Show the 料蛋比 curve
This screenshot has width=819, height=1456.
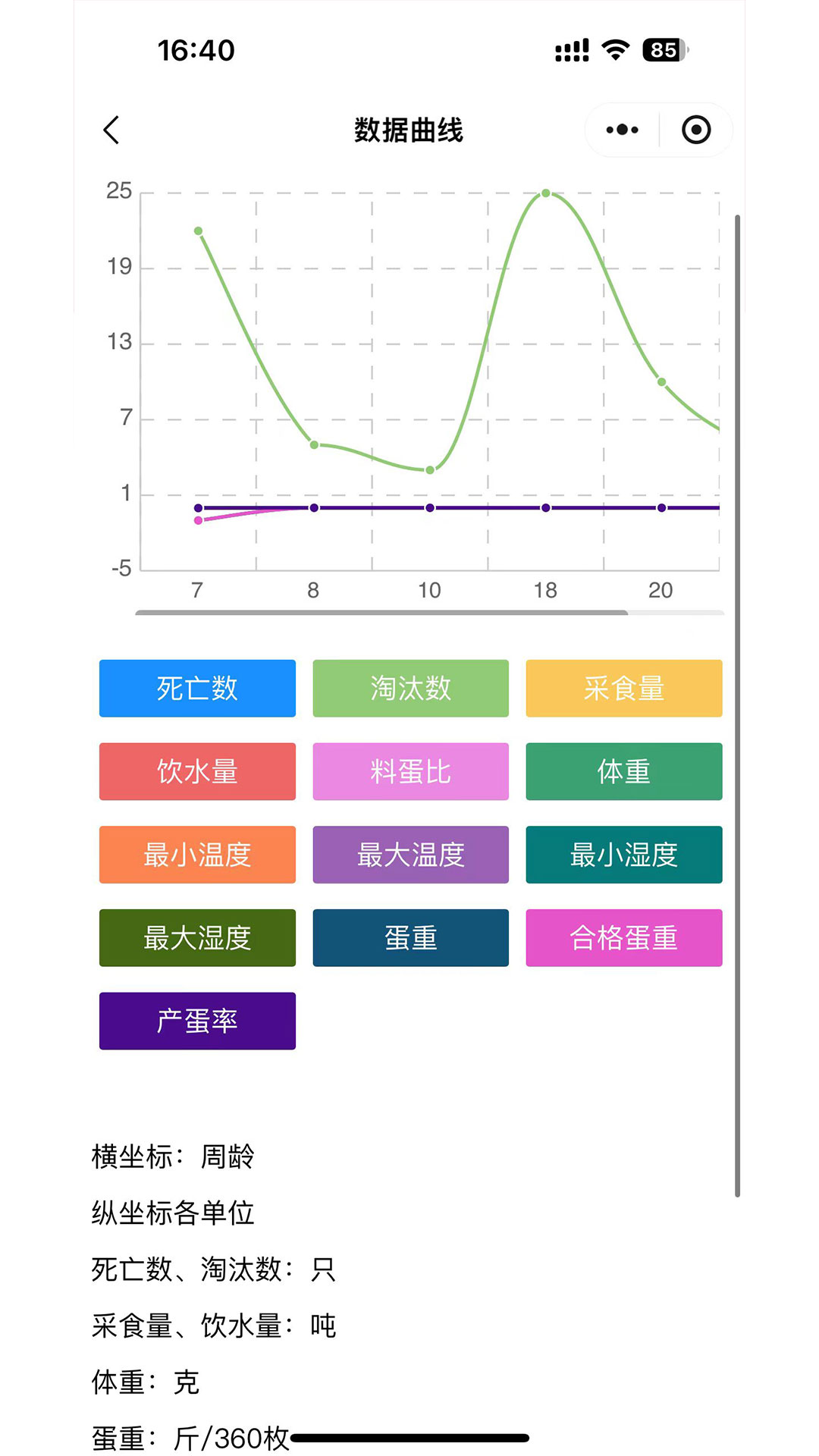pyautogui.click(x=409, y=771)
